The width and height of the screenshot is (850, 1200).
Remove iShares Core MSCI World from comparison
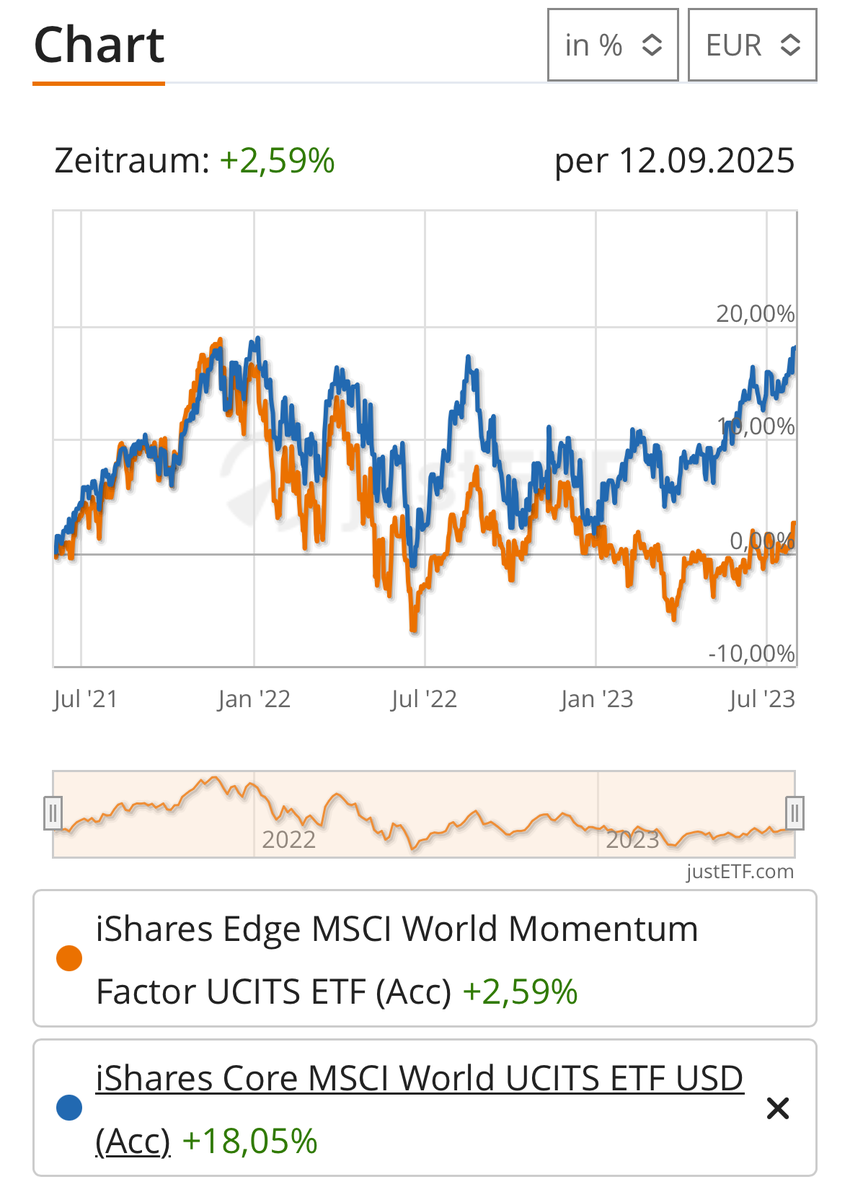(777, 1108)
